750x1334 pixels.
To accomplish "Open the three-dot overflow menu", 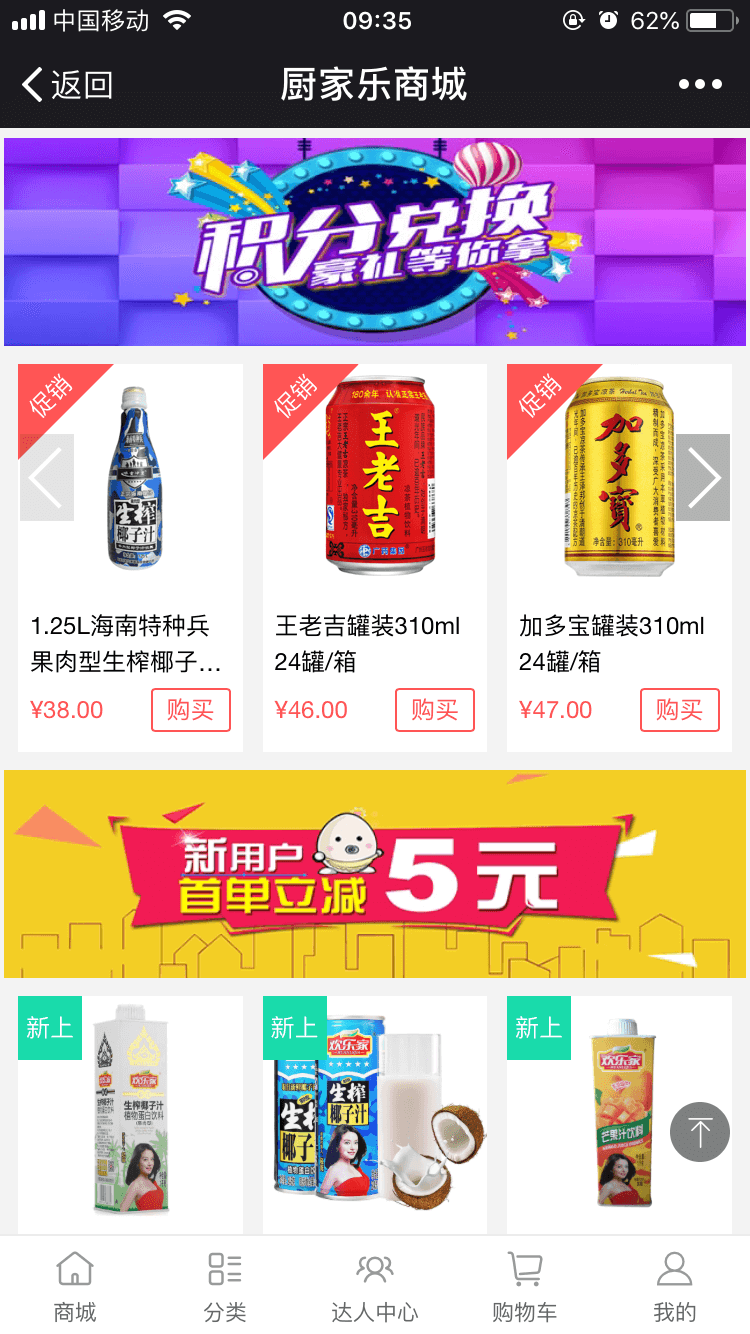I will click(x=700, y=85).
